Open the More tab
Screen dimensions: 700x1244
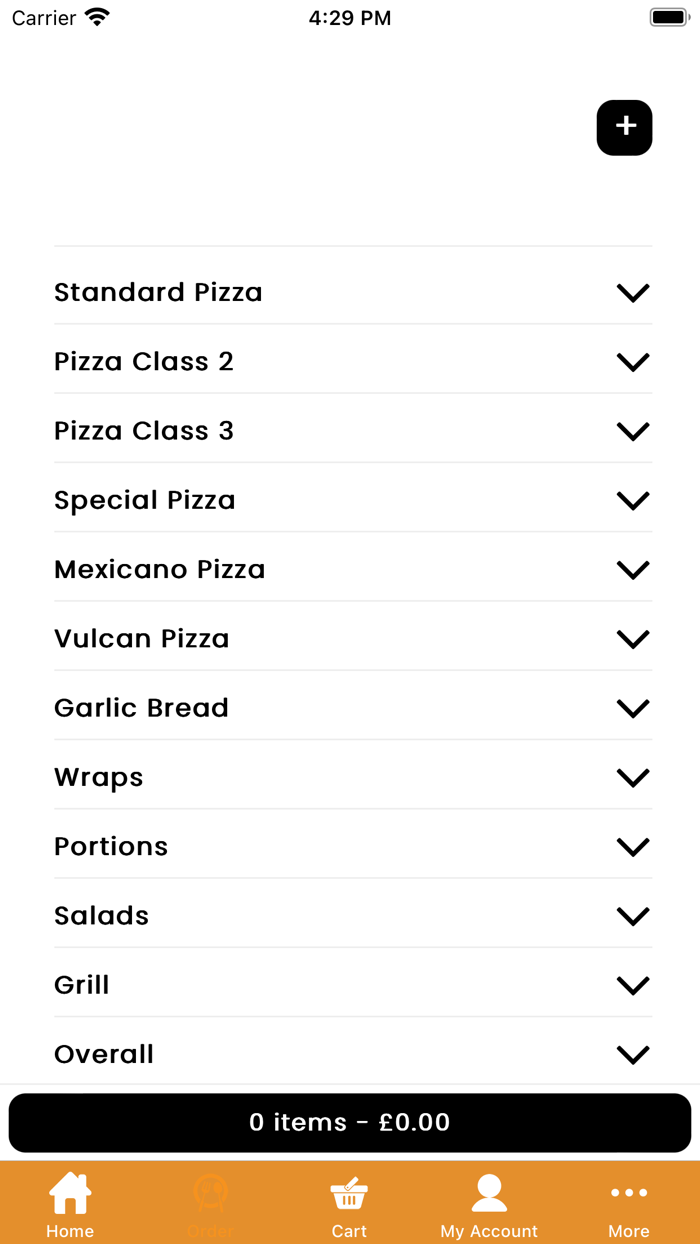point(629,1204)
